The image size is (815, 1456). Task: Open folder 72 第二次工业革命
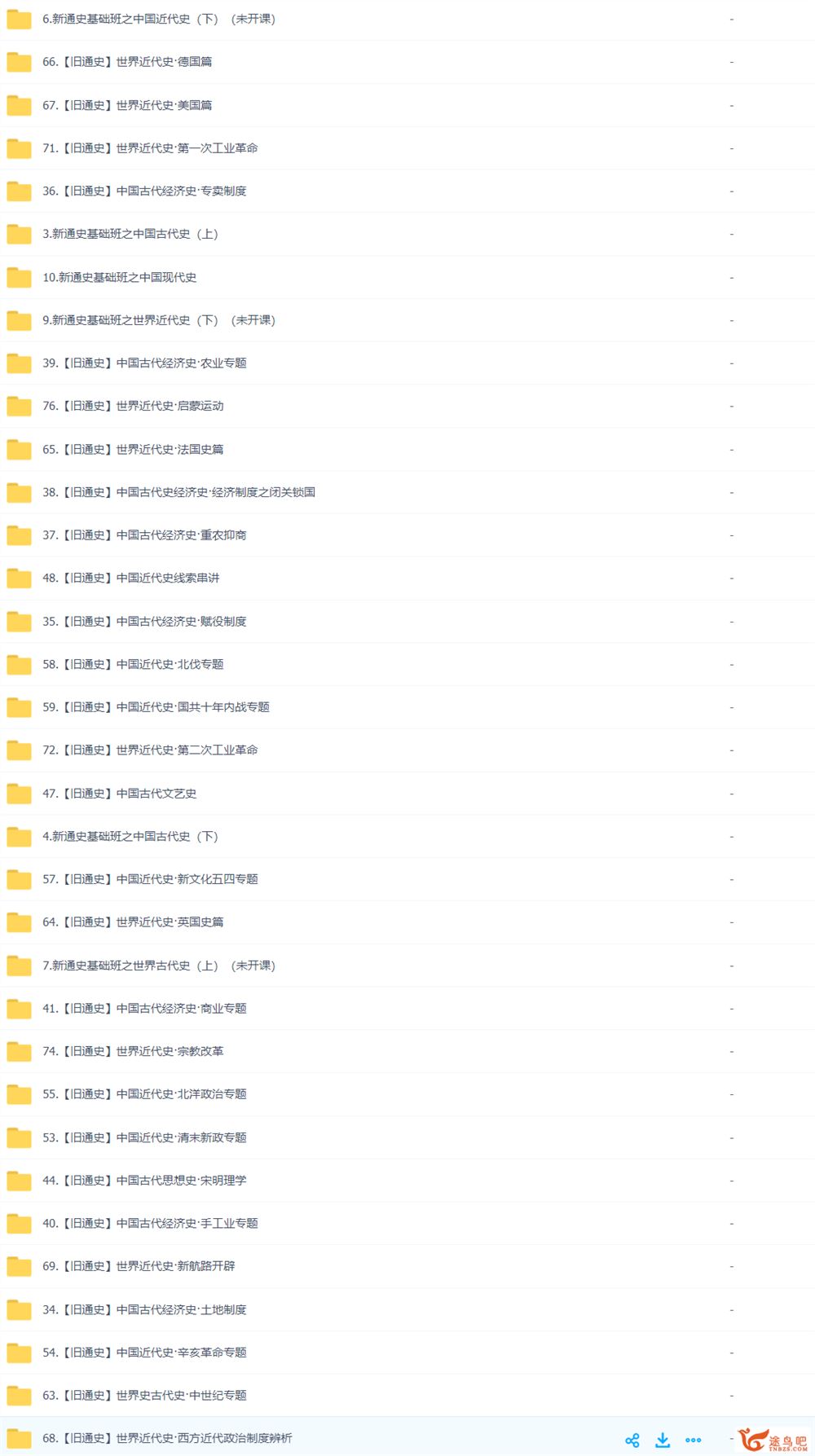[x=150, y=750]
